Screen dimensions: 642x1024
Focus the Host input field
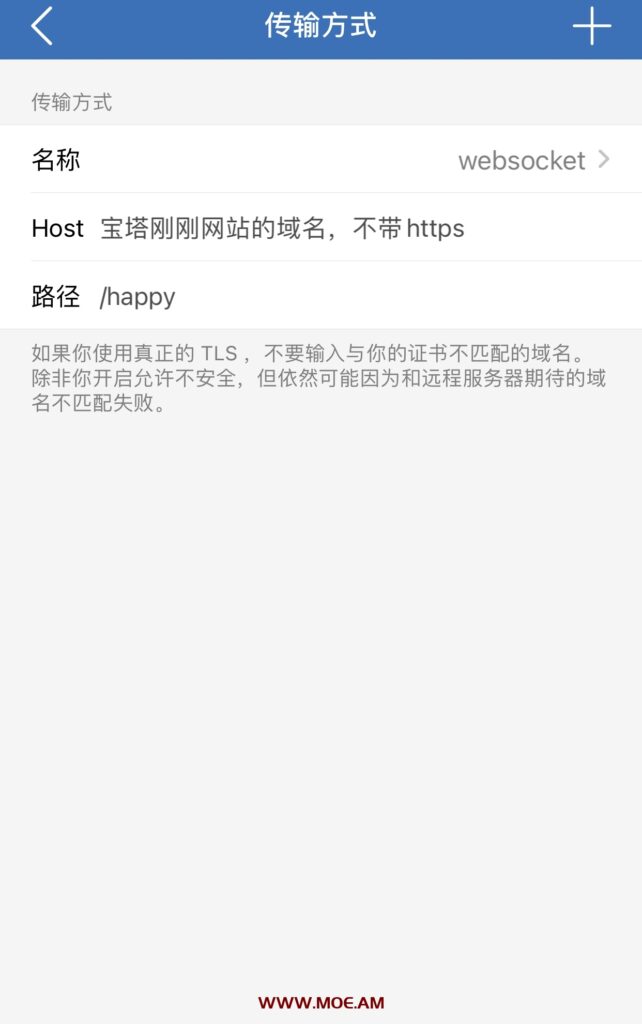(360, 229)
